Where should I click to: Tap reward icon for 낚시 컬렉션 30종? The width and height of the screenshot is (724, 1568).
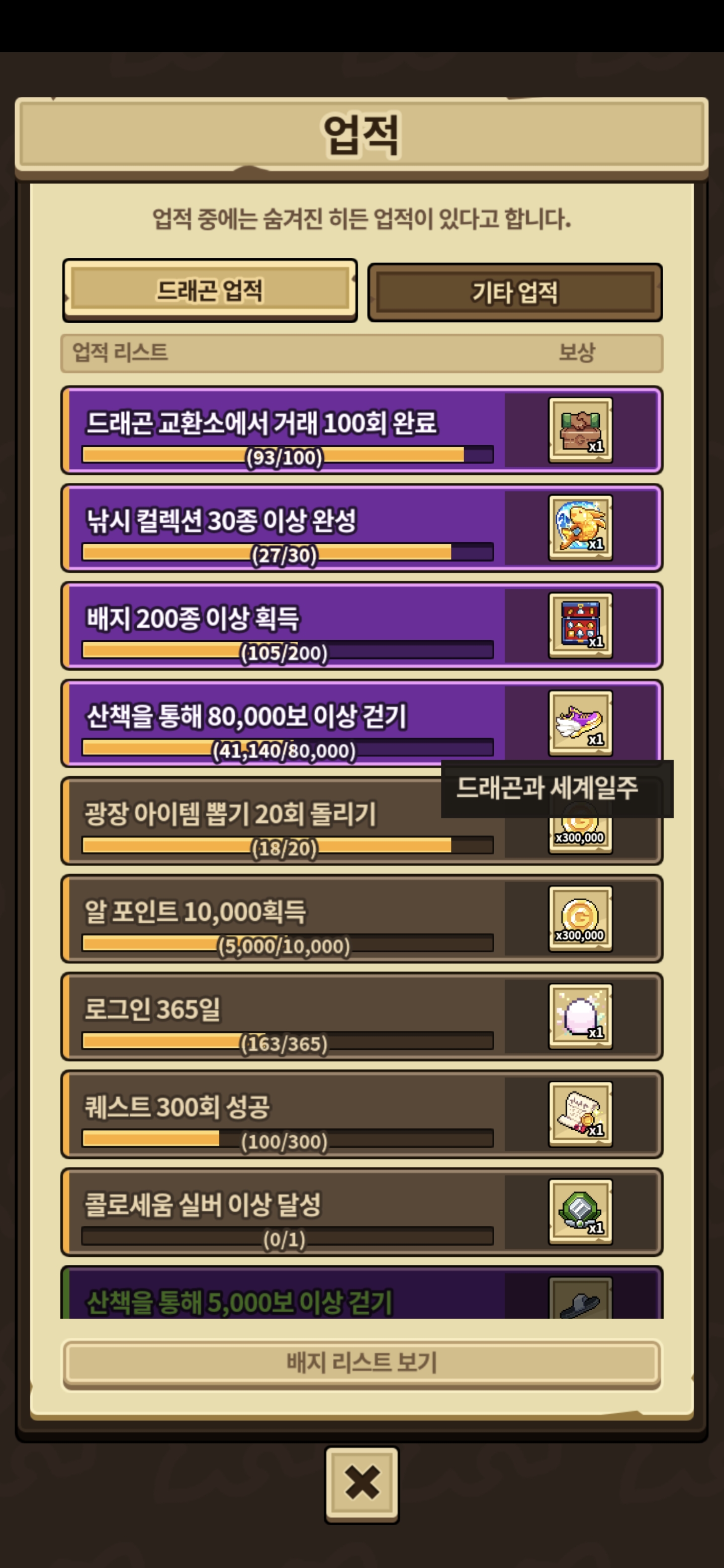[x=580, y=528]
